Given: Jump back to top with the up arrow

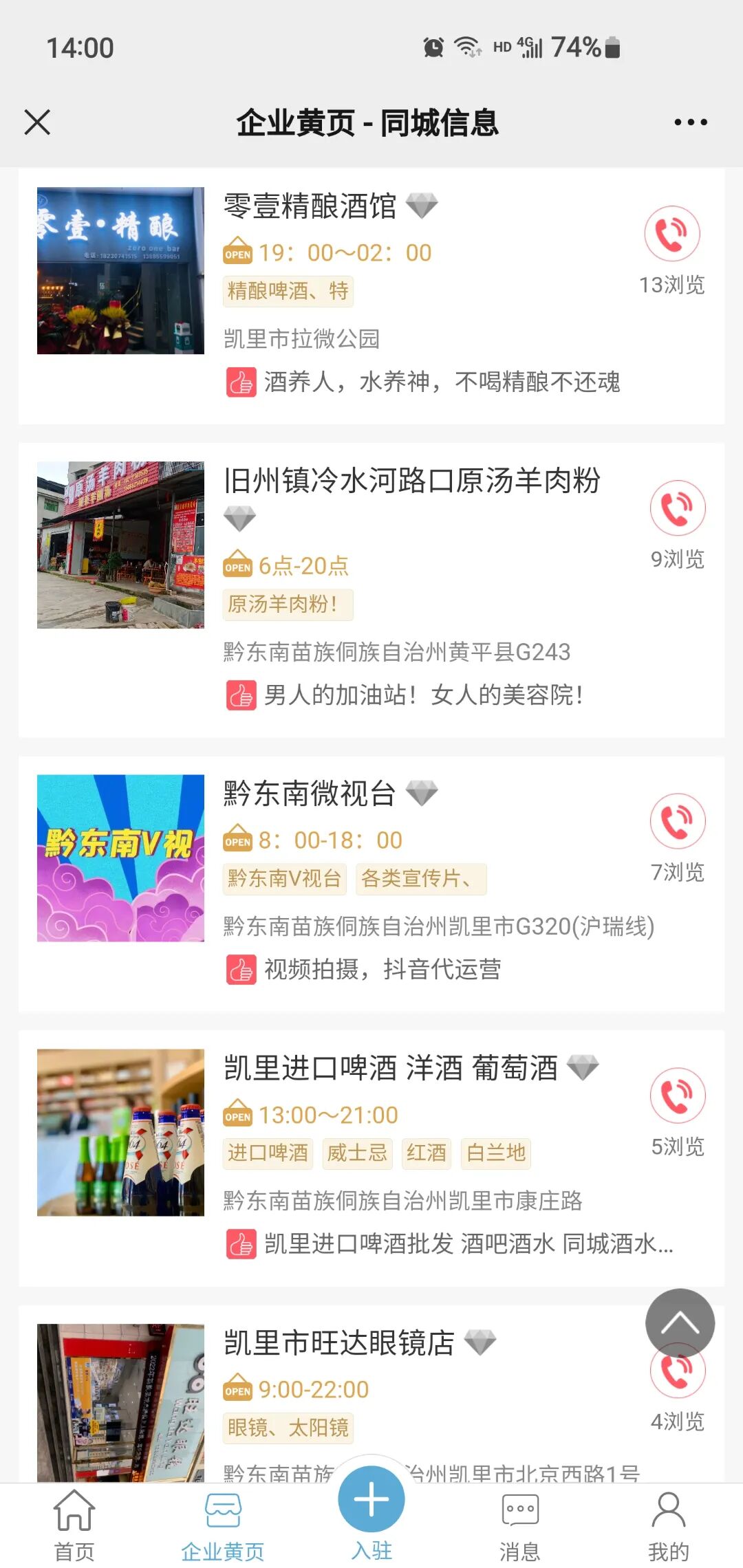Looking at the screenshot, I should point(680,1322).
